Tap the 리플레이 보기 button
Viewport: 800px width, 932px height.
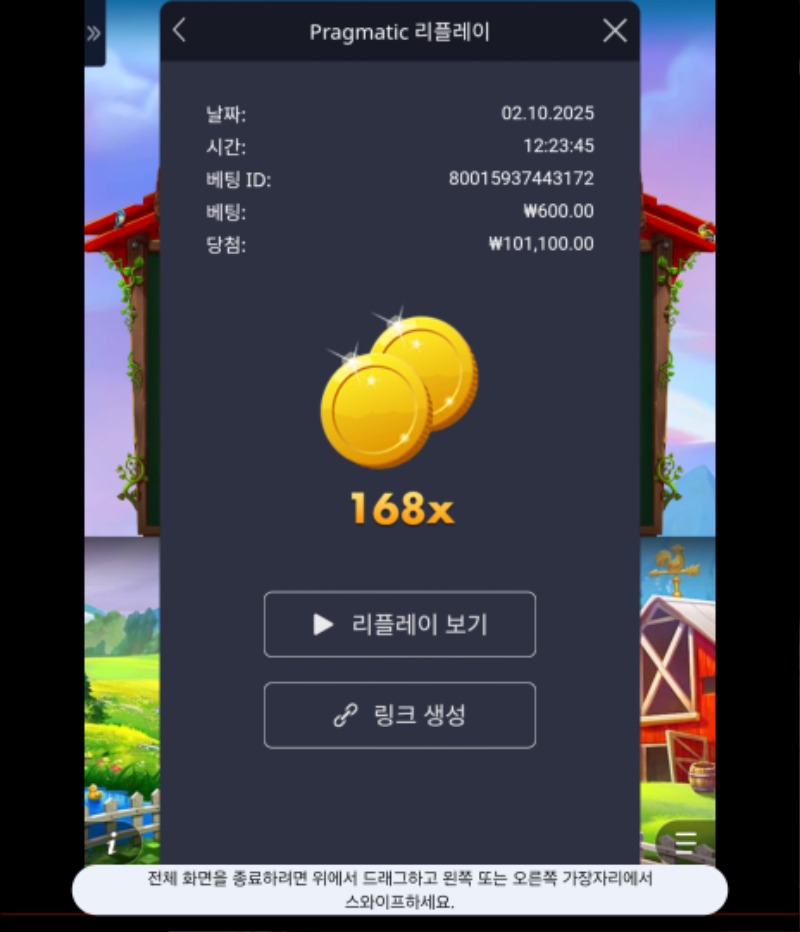click(400, 625)
